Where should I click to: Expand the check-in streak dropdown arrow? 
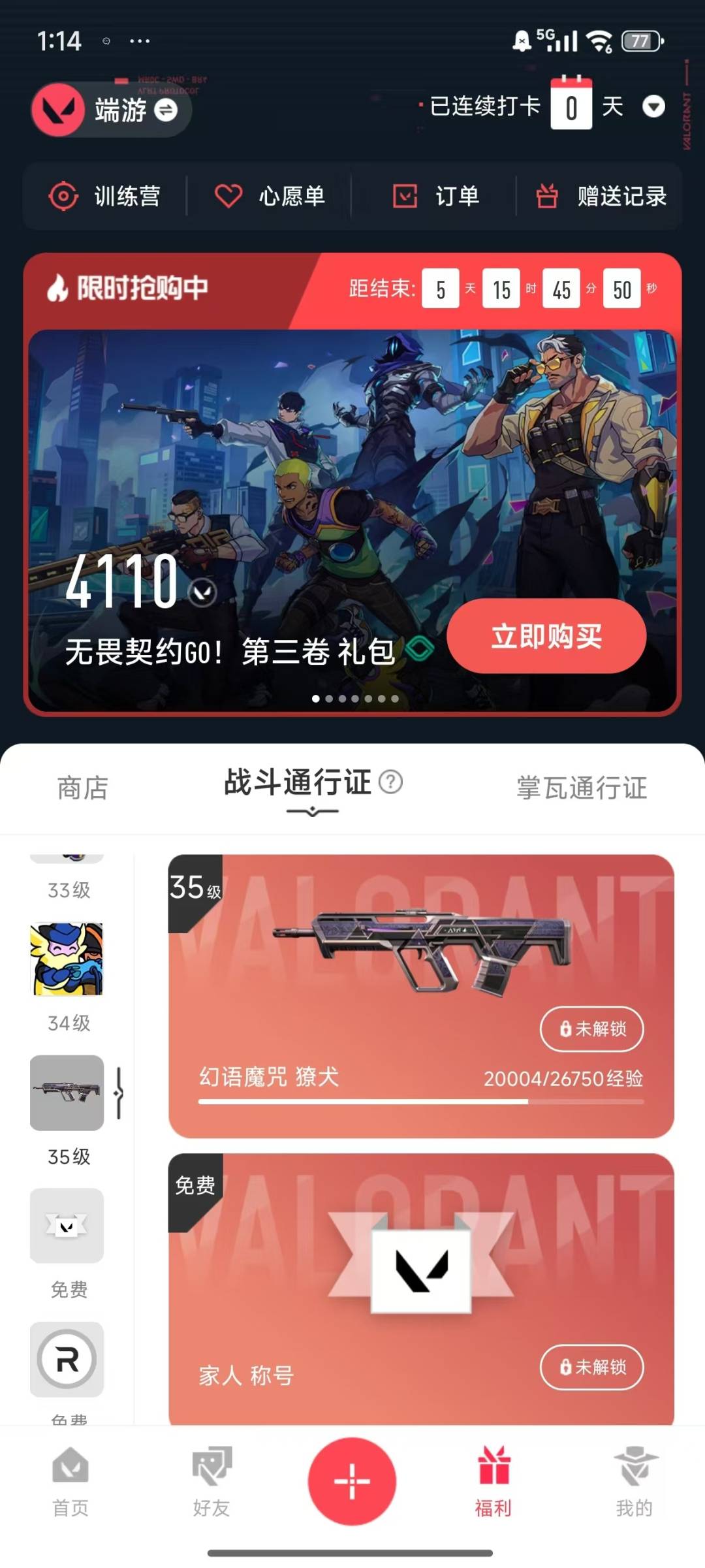[653, 106]
